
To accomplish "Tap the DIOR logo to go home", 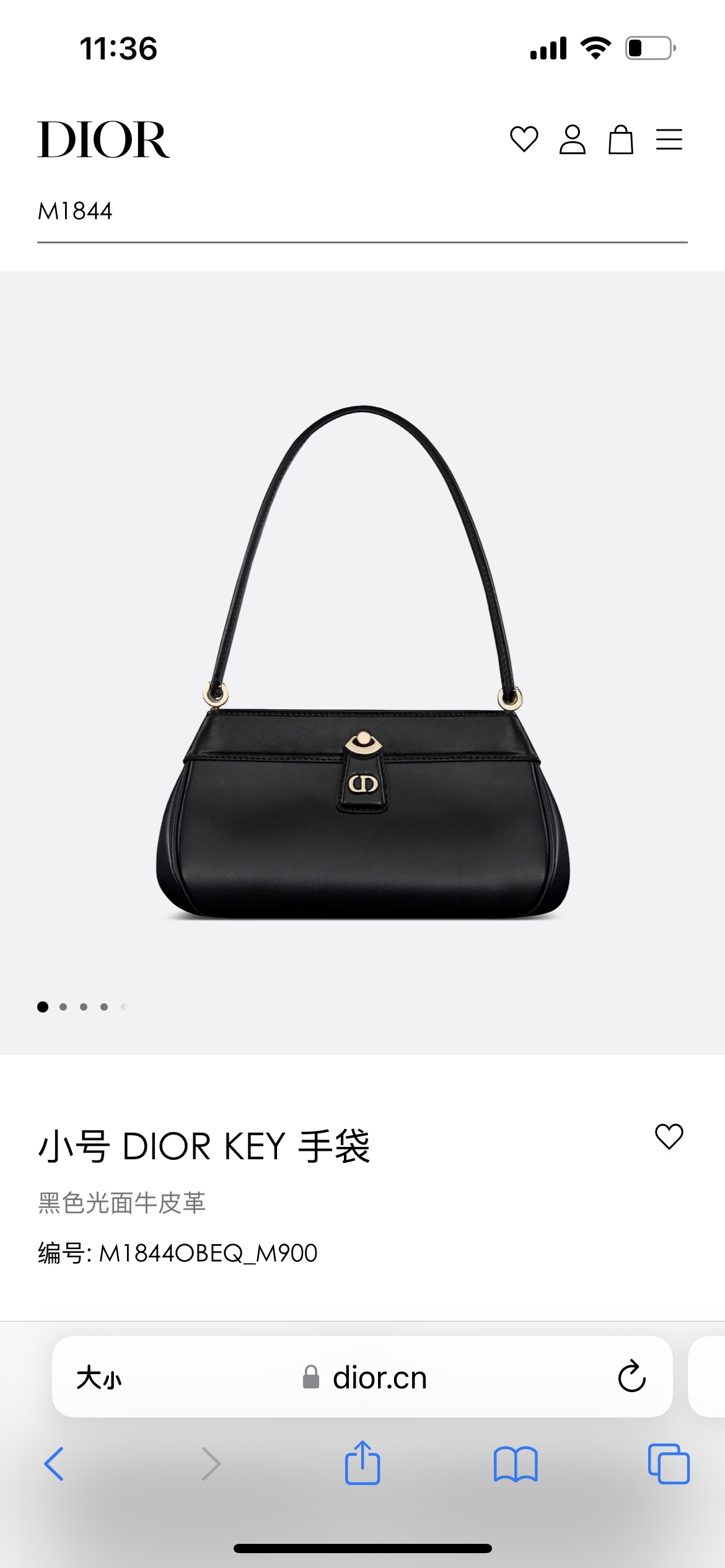I will 103,140.
